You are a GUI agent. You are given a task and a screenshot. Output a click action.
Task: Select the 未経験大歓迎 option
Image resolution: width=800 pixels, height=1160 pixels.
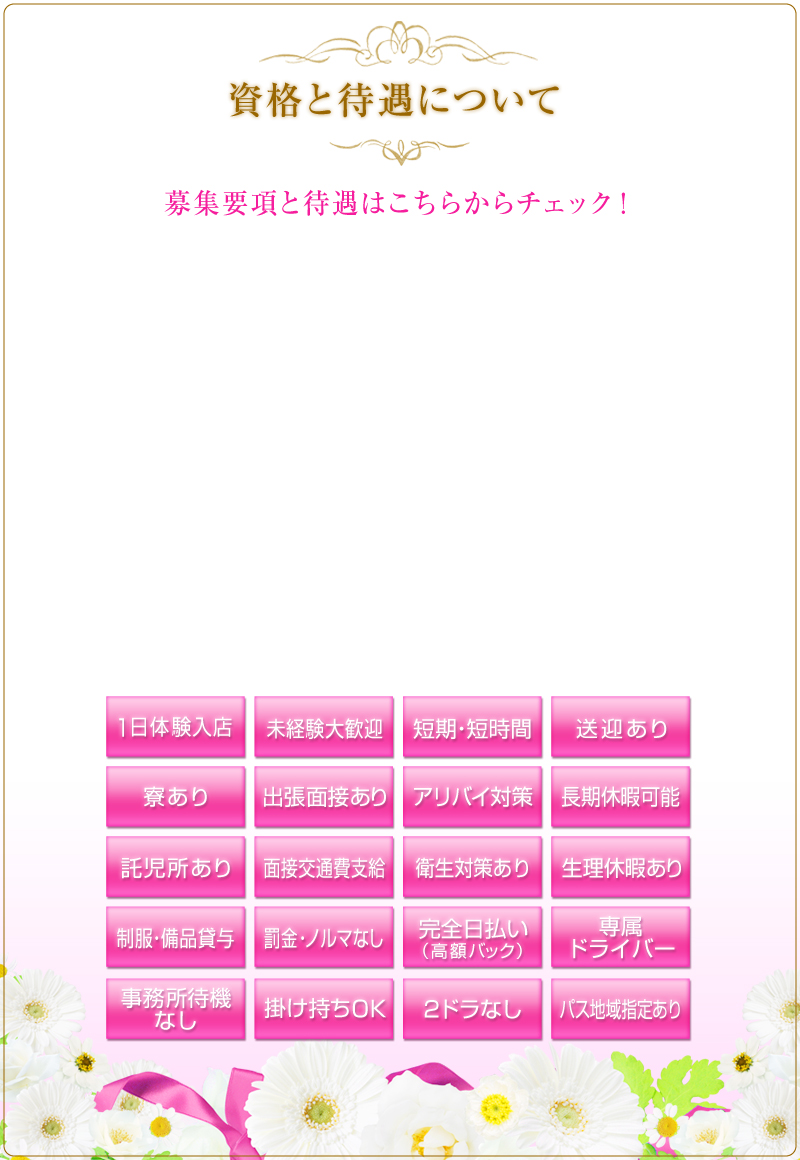click(323, 728)
